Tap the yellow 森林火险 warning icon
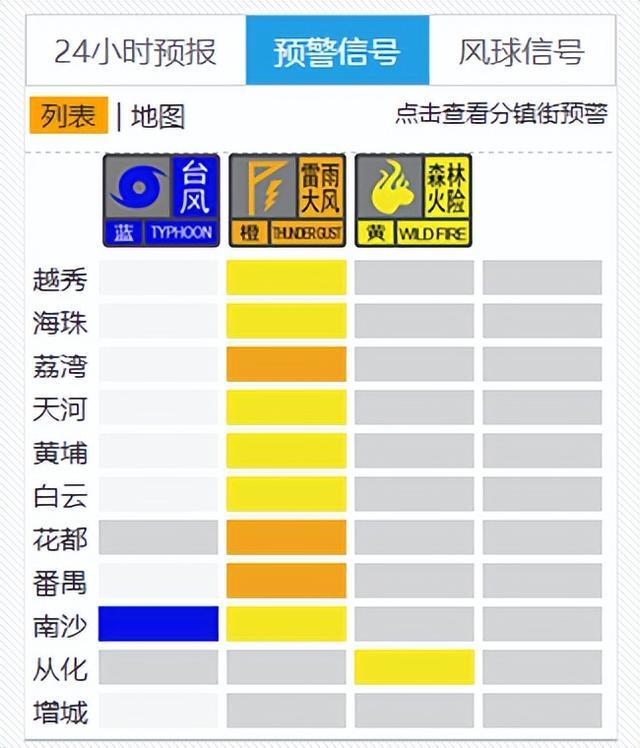Viewport: 640px width, 748px height. coord(413,201)
